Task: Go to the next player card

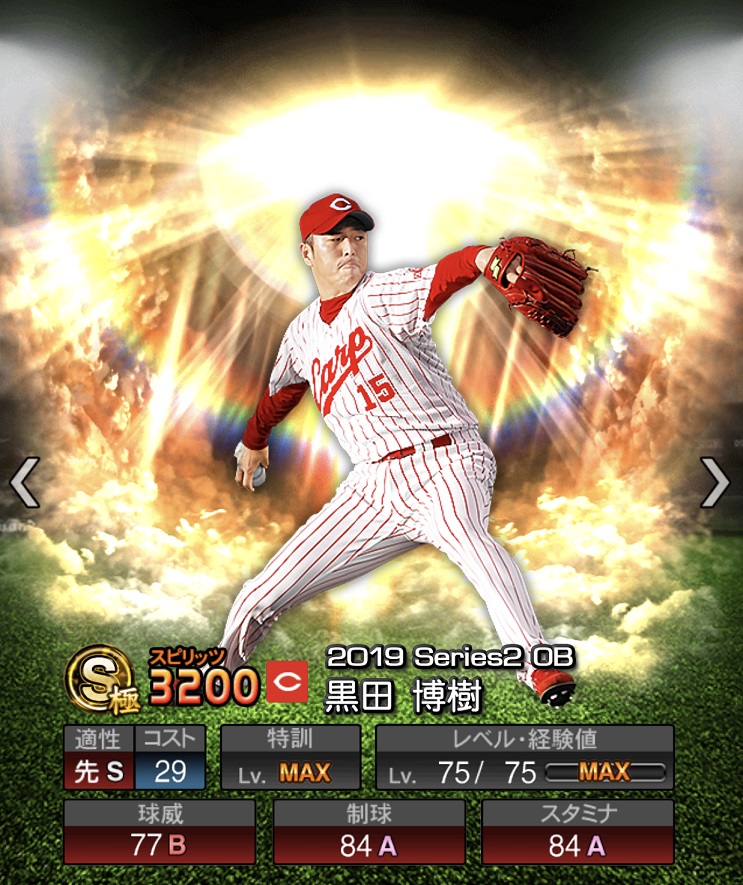Action: (715, 483)
